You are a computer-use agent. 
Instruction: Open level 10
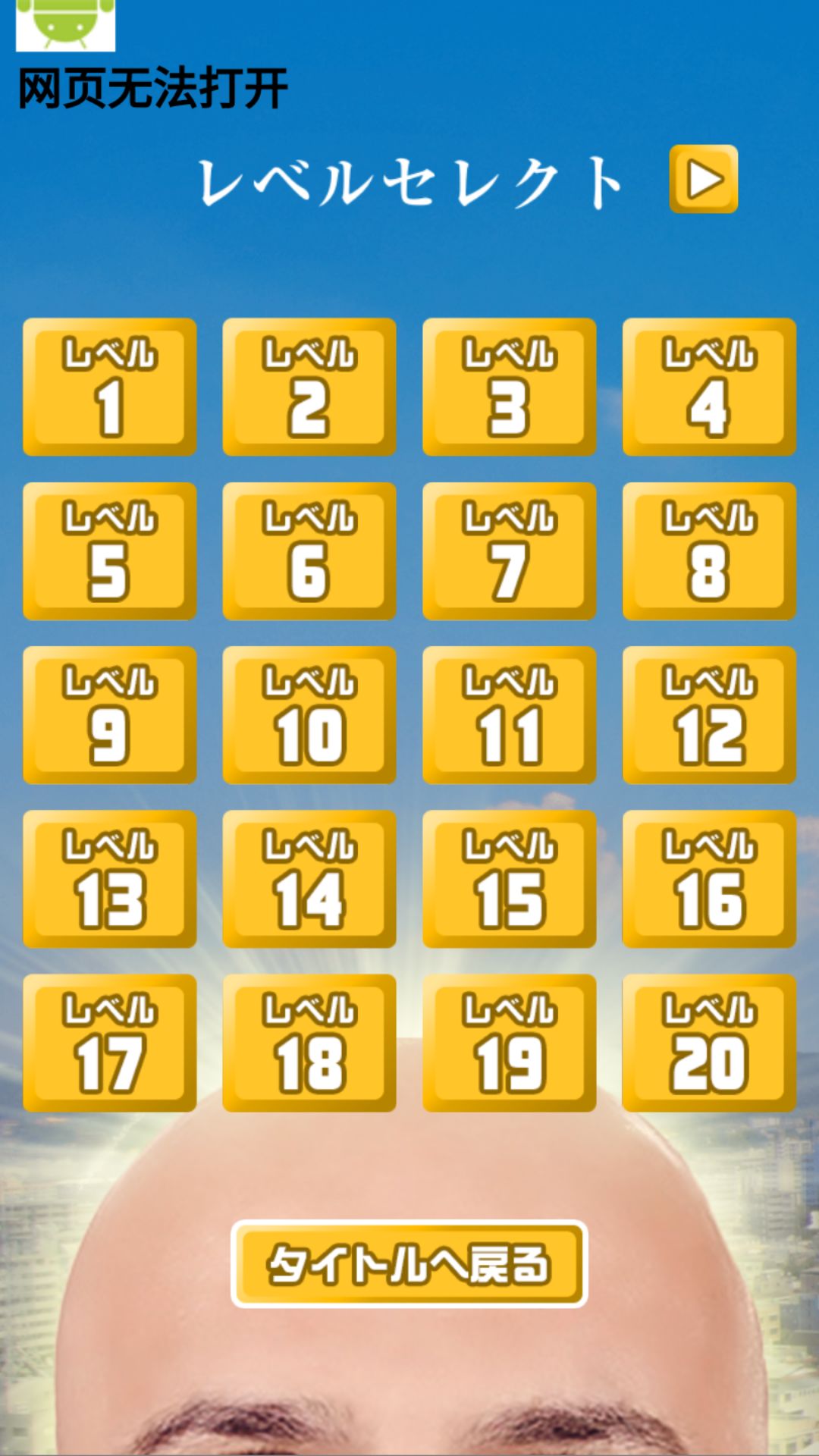(309, 715)
